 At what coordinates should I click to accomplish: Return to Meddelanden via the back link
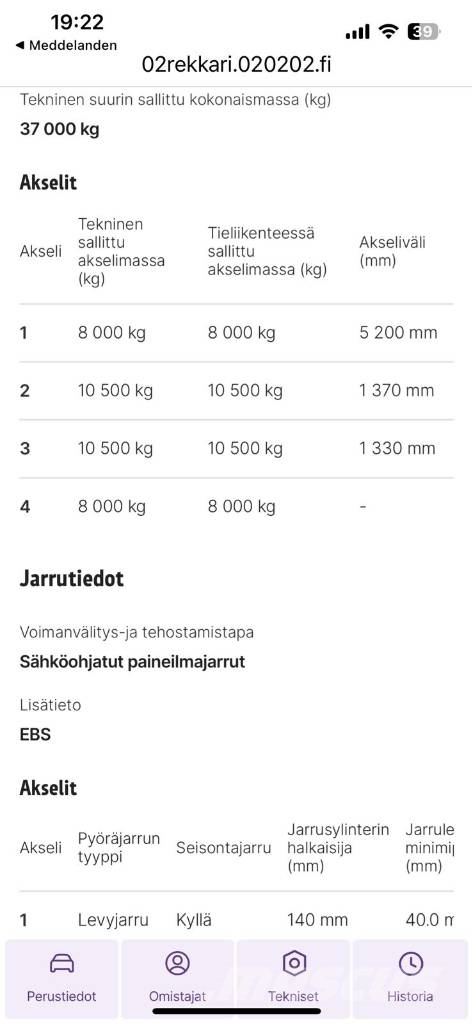tap(65, 45)
